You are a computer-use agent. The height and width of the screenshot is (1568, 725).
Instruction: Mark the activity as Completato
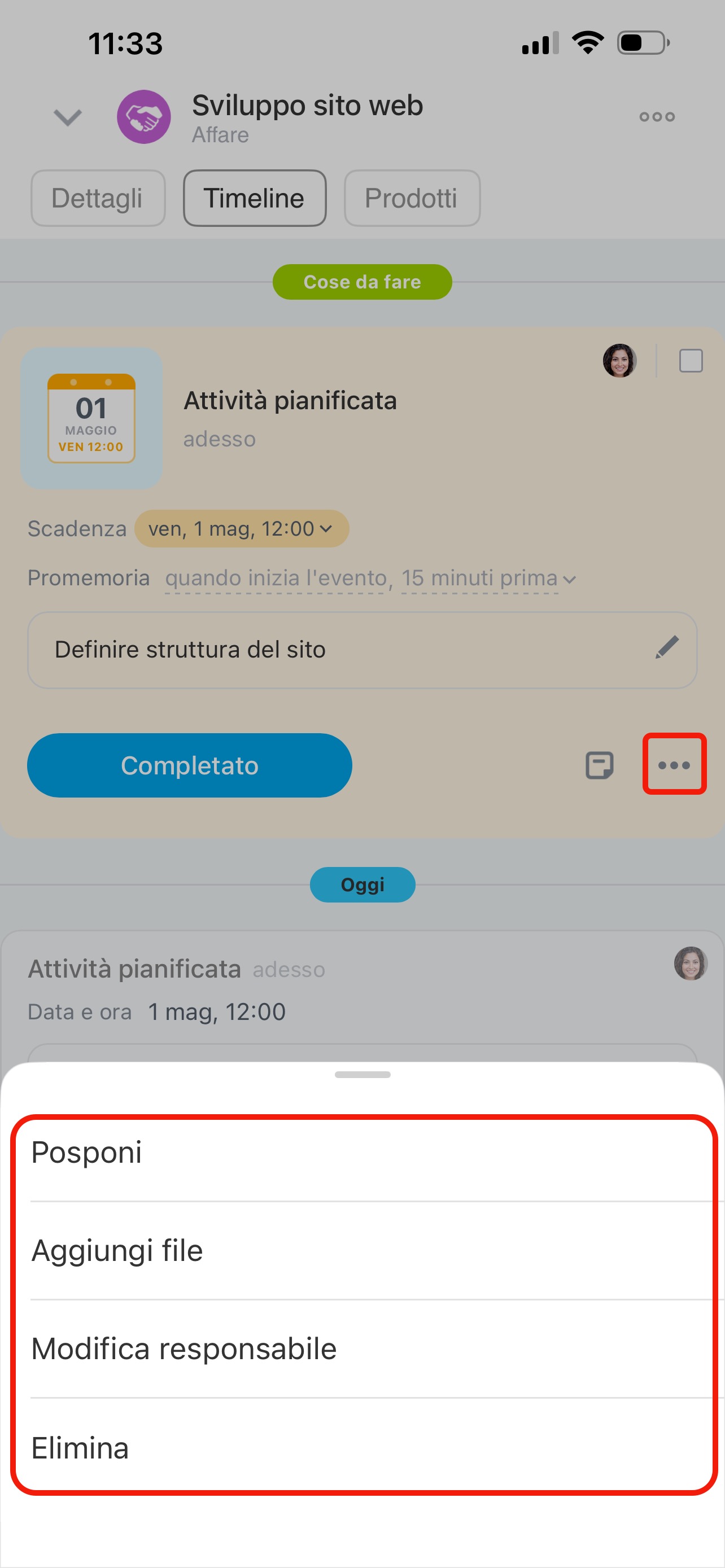(x=189, y=765)
